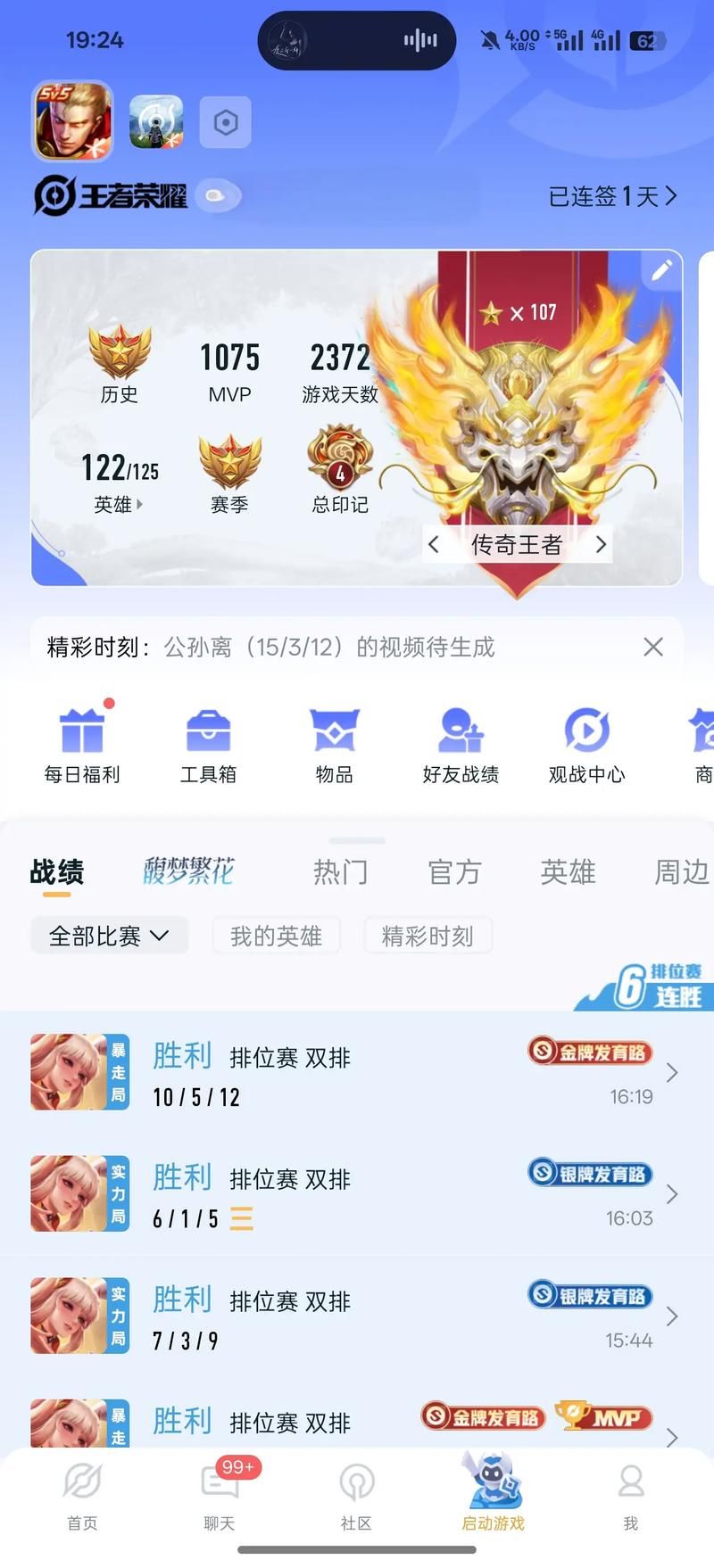Viewport: 714px width, 1568px height.
Task: Select the 我的英雄 chip
Action: point(276,936)
